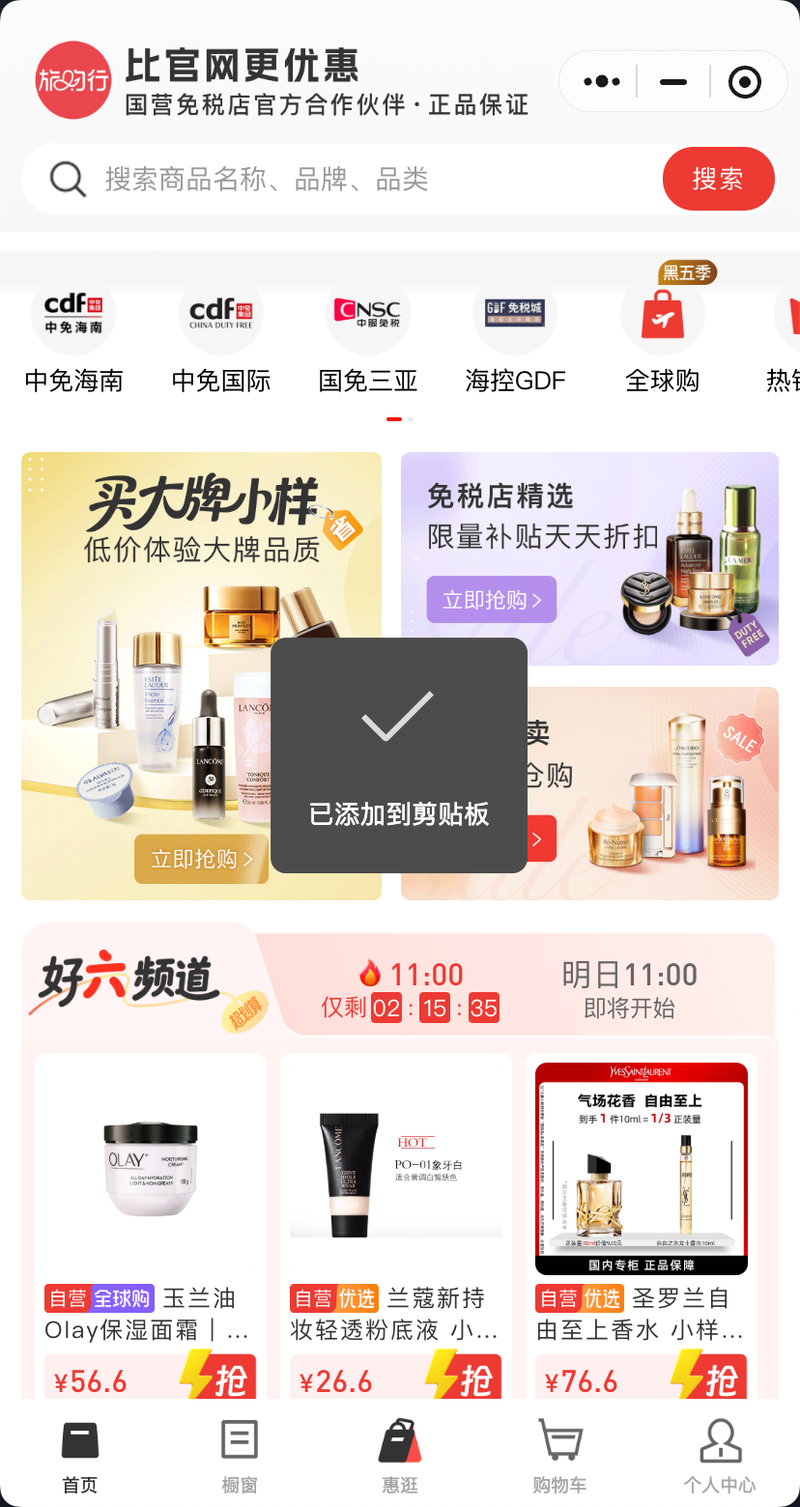Select the 明日11:00 upcoming sale slot

[629, 989]
